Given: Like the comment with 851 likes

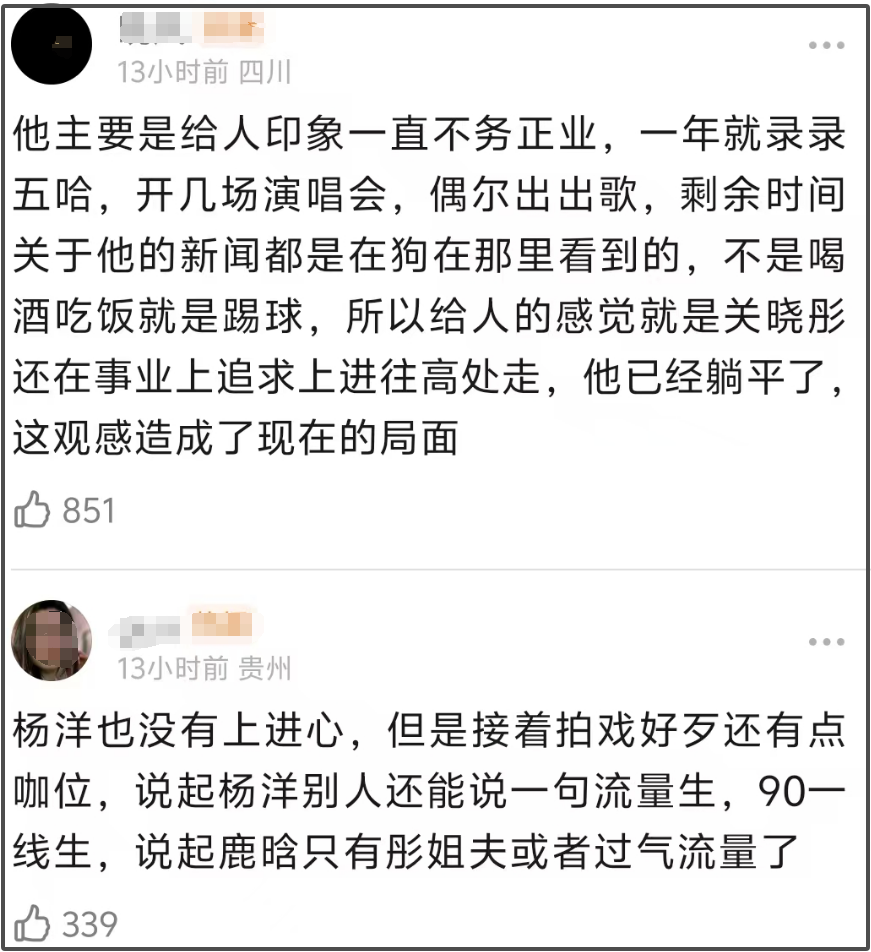Looking at the screenshot, I should tap(33, 512).
